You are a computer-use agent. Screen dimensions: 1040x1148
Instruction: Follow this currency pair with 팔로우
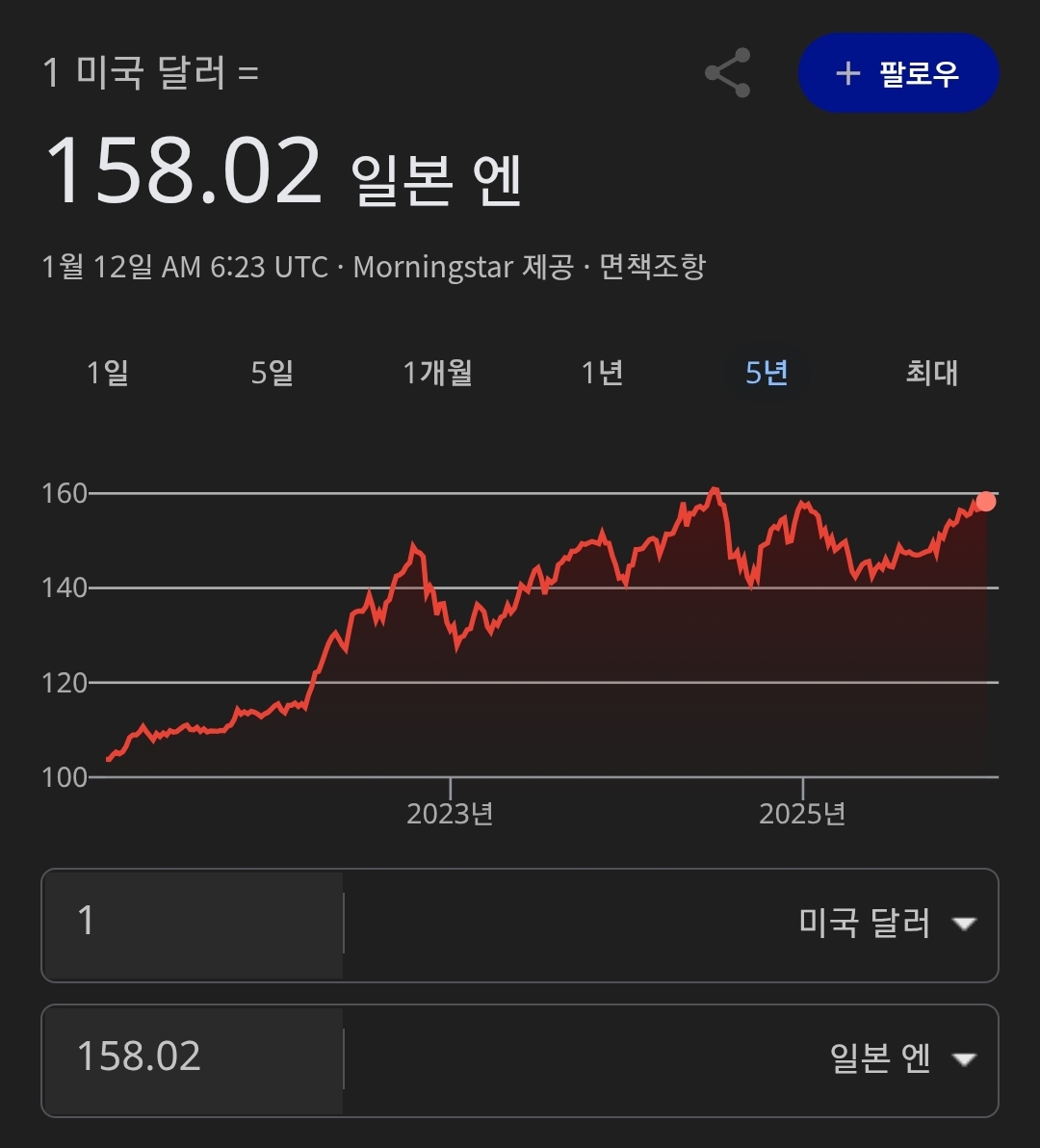point(898,74)
